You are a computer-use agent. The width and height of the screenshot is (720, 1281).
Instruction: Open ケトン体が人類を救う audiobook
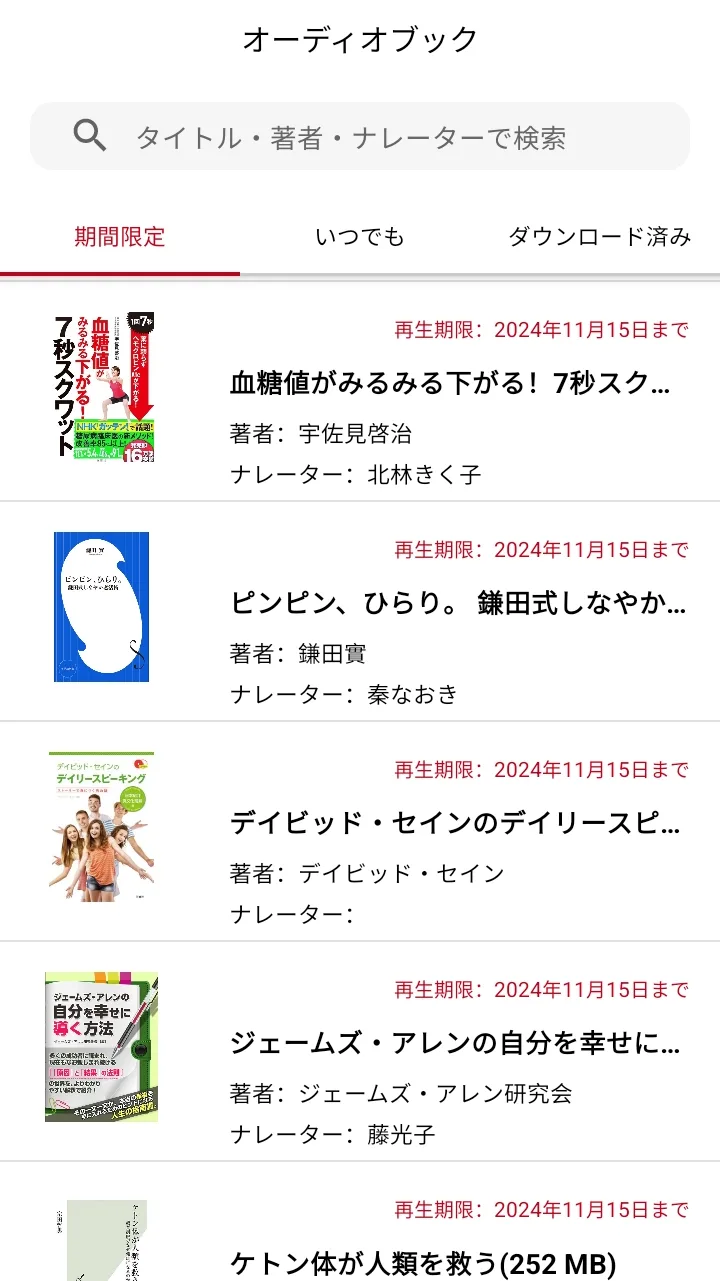pos(360,1221)
